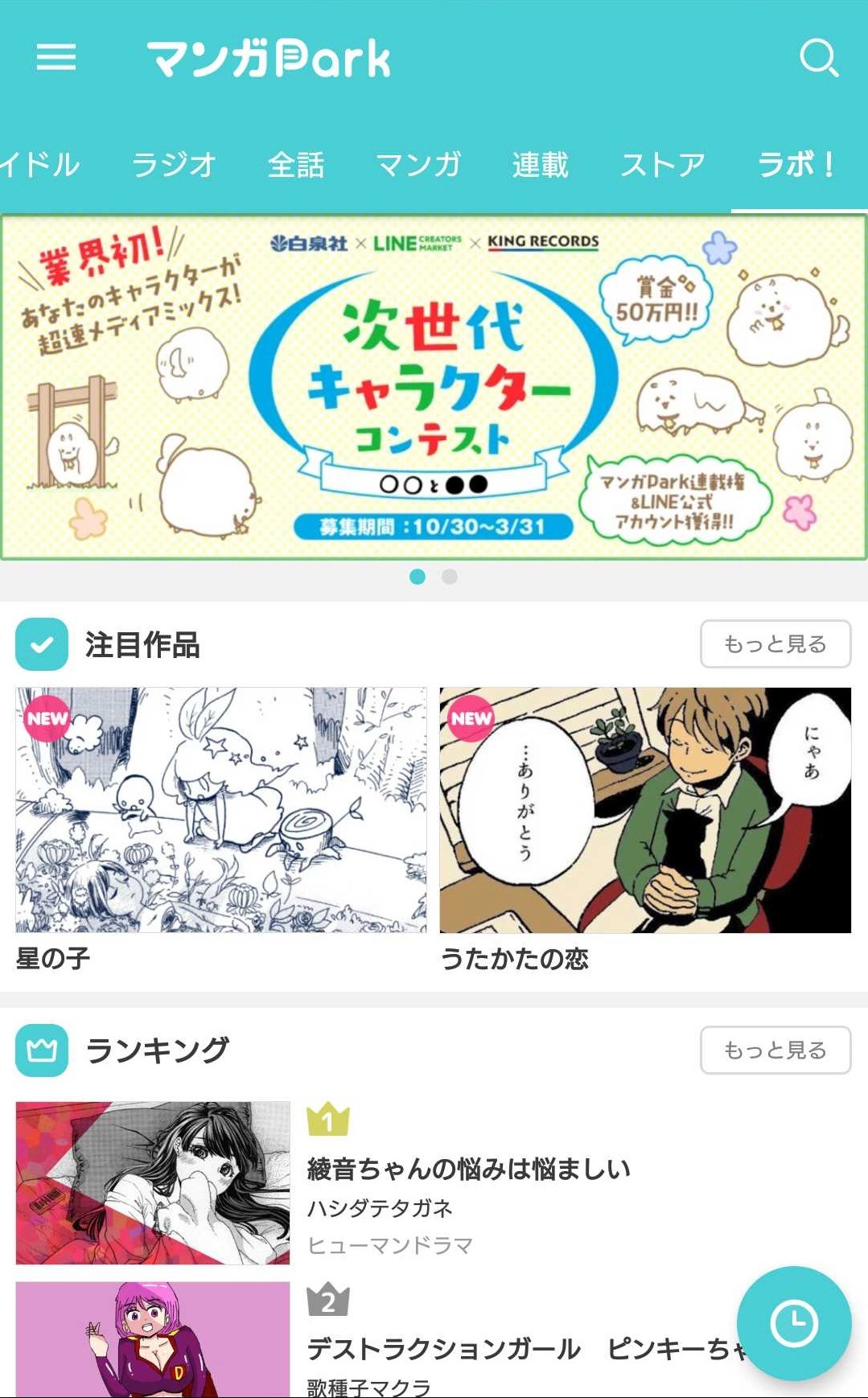This screenshot has width=868, height=1398.
Task: Switch to the 全話 tab
Action: click(x=296, y=165)
